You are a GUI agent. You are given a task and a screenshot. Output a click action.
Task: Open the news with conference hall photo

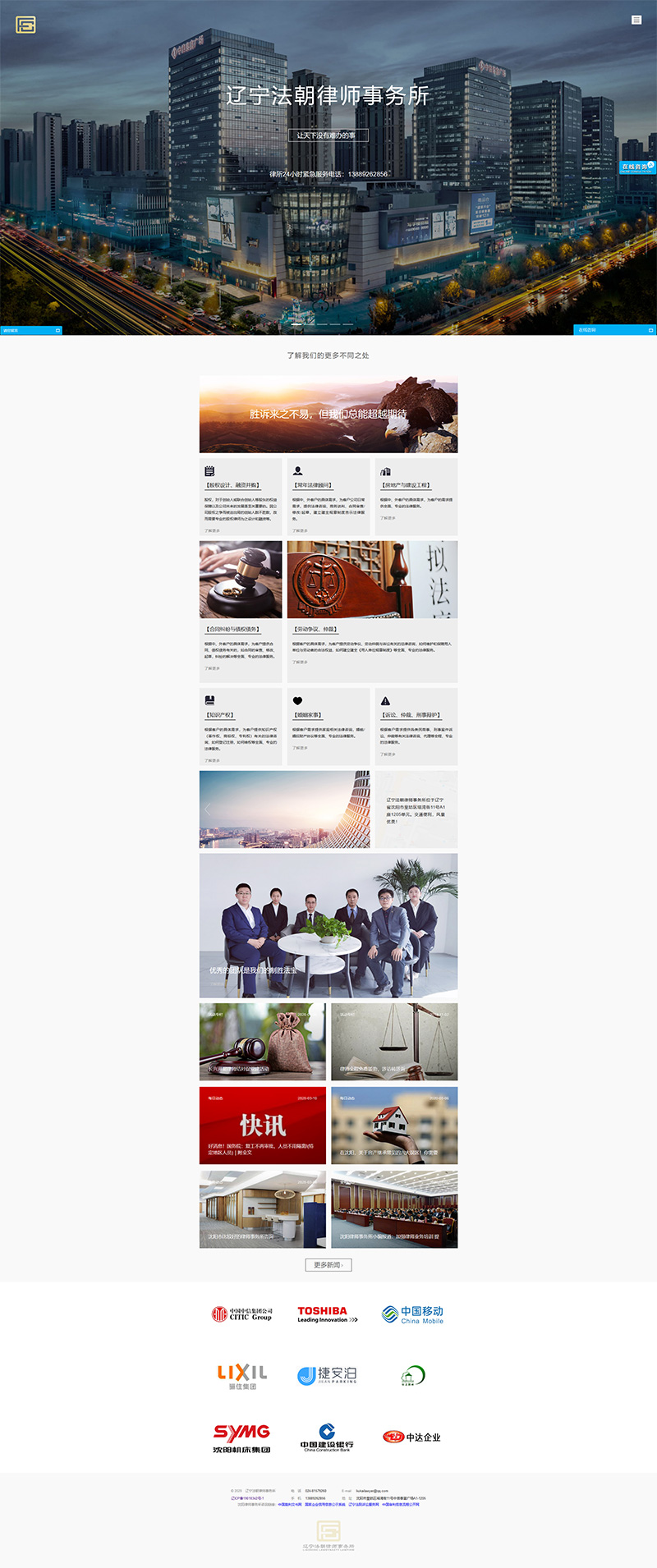(x=394, y=1209)
